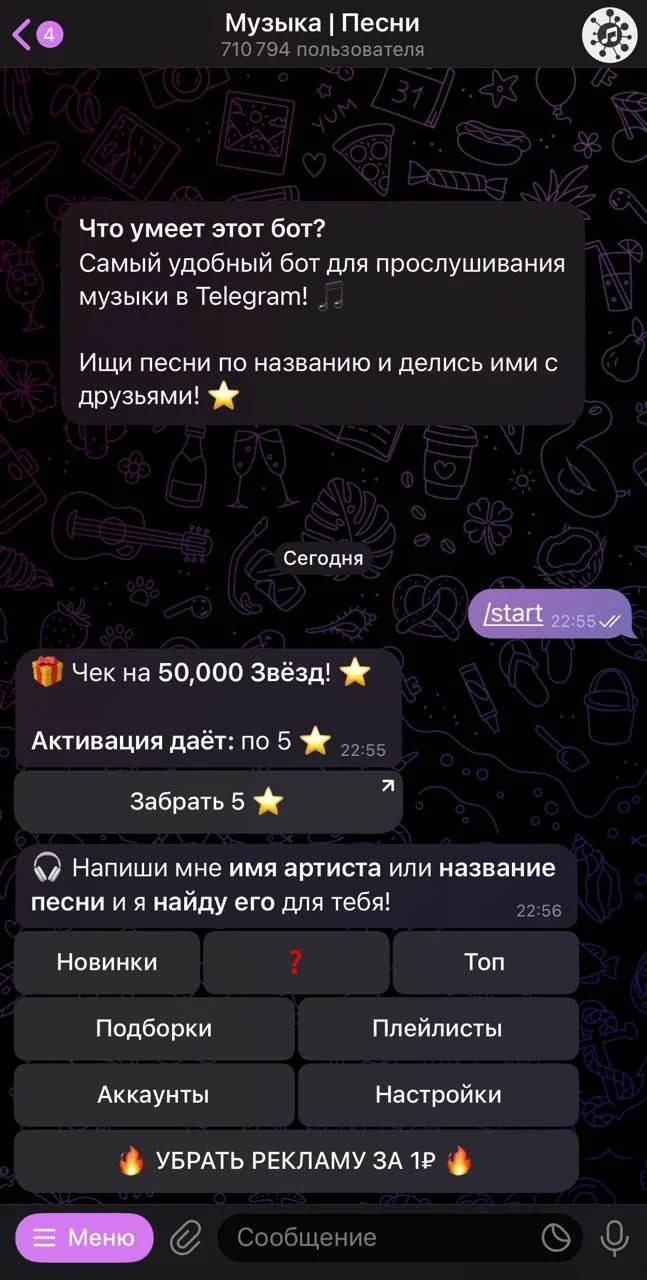Open Аккаунты
Screen dimensions: 647x1280
pos(154,1095)
